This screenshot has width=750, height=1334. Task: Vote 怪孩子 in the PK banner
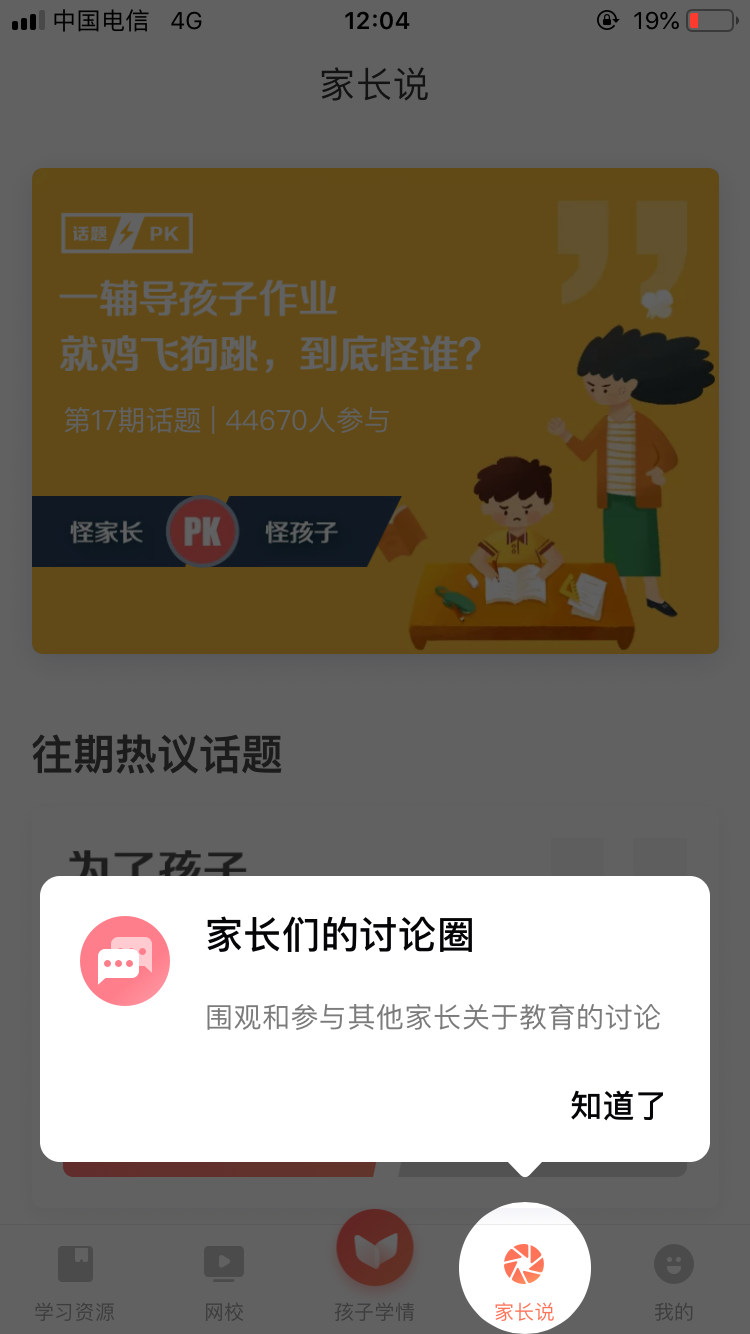(x=301, y=532)
